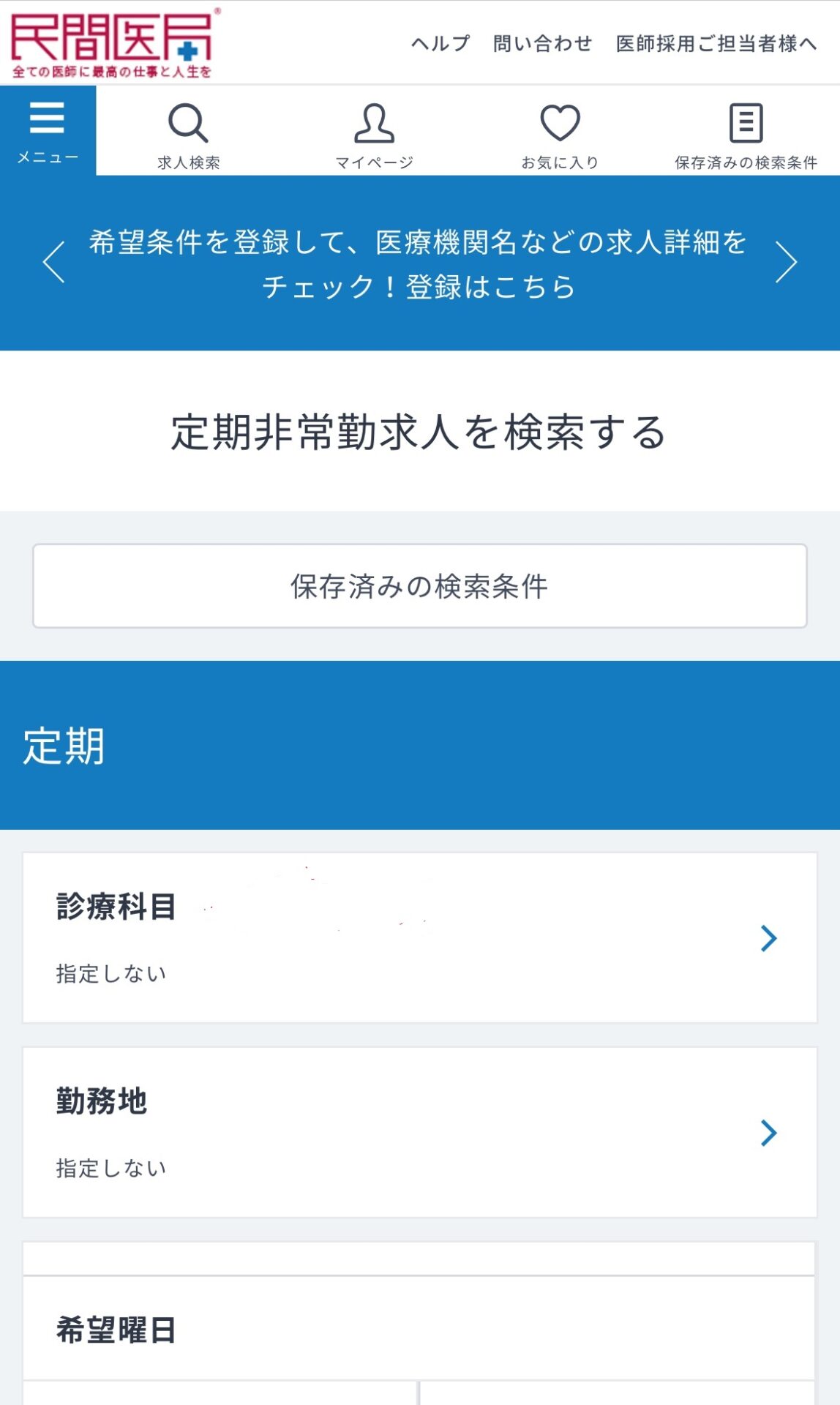
Task: Select 診療科目 to choose a specialty
Action: [x=419, y=937]
